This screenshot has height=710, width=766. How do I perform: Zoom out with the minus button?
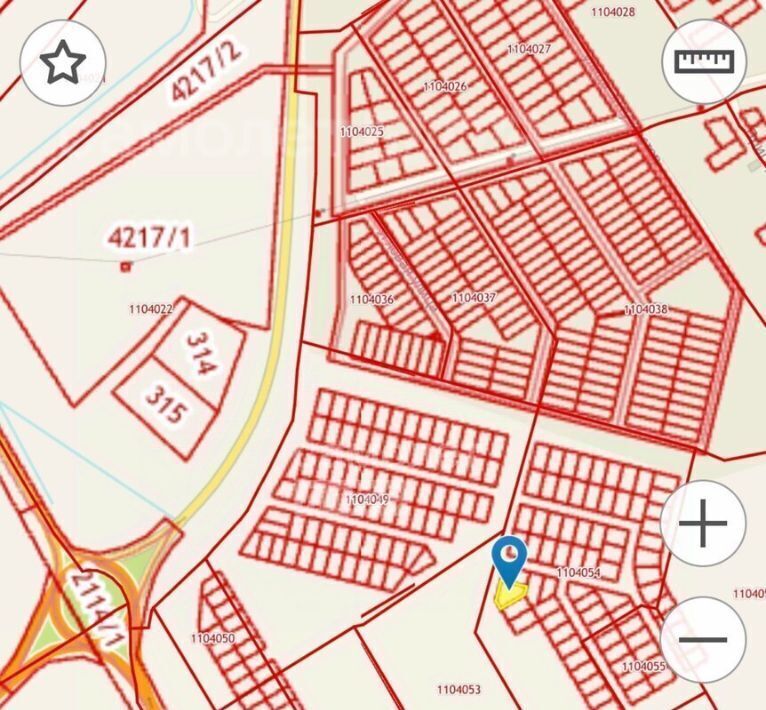704,639
